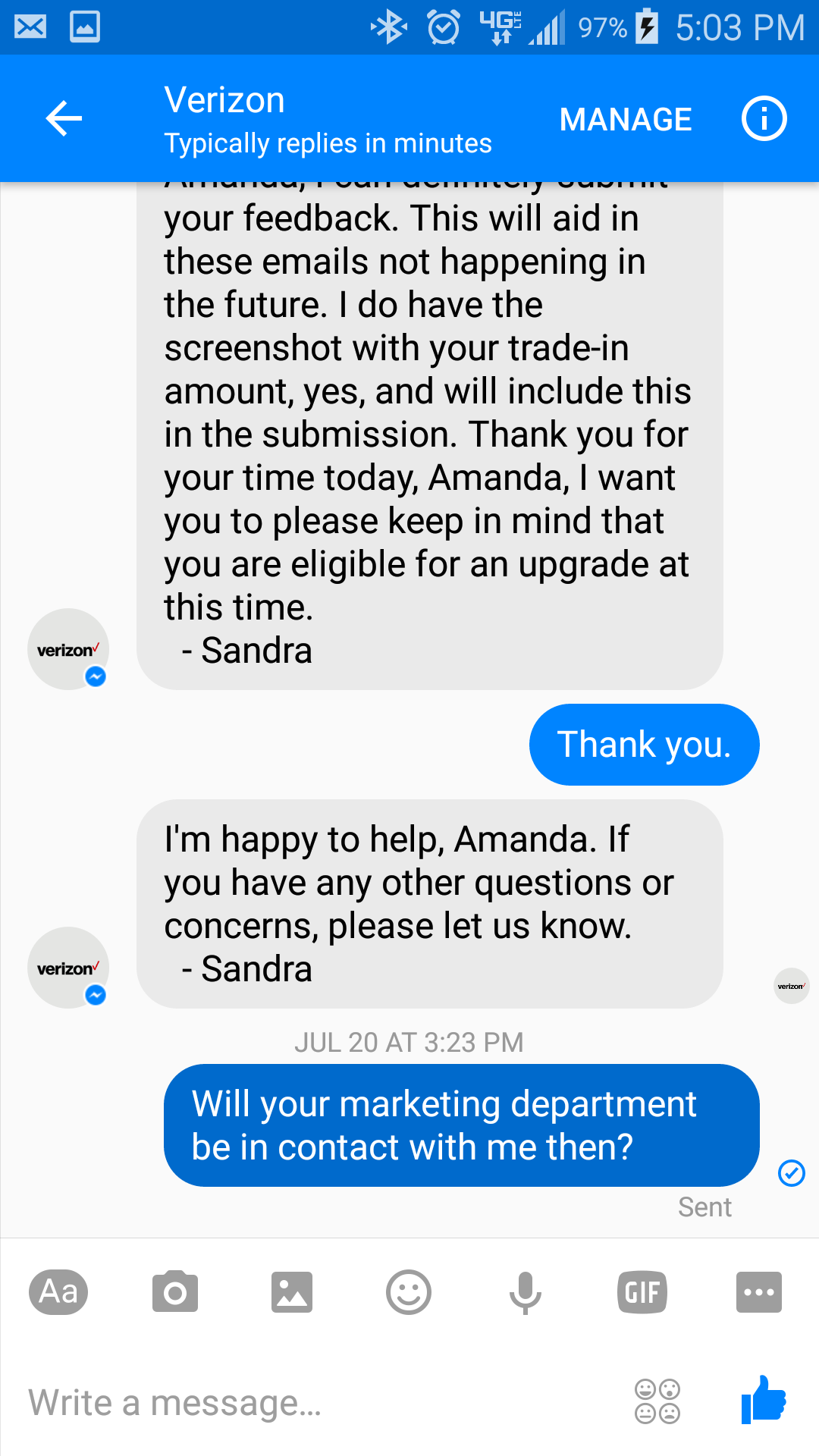Select the Aa text style icon
This screenshot has width=819, height=1456.
click(x=58, y=1292)
